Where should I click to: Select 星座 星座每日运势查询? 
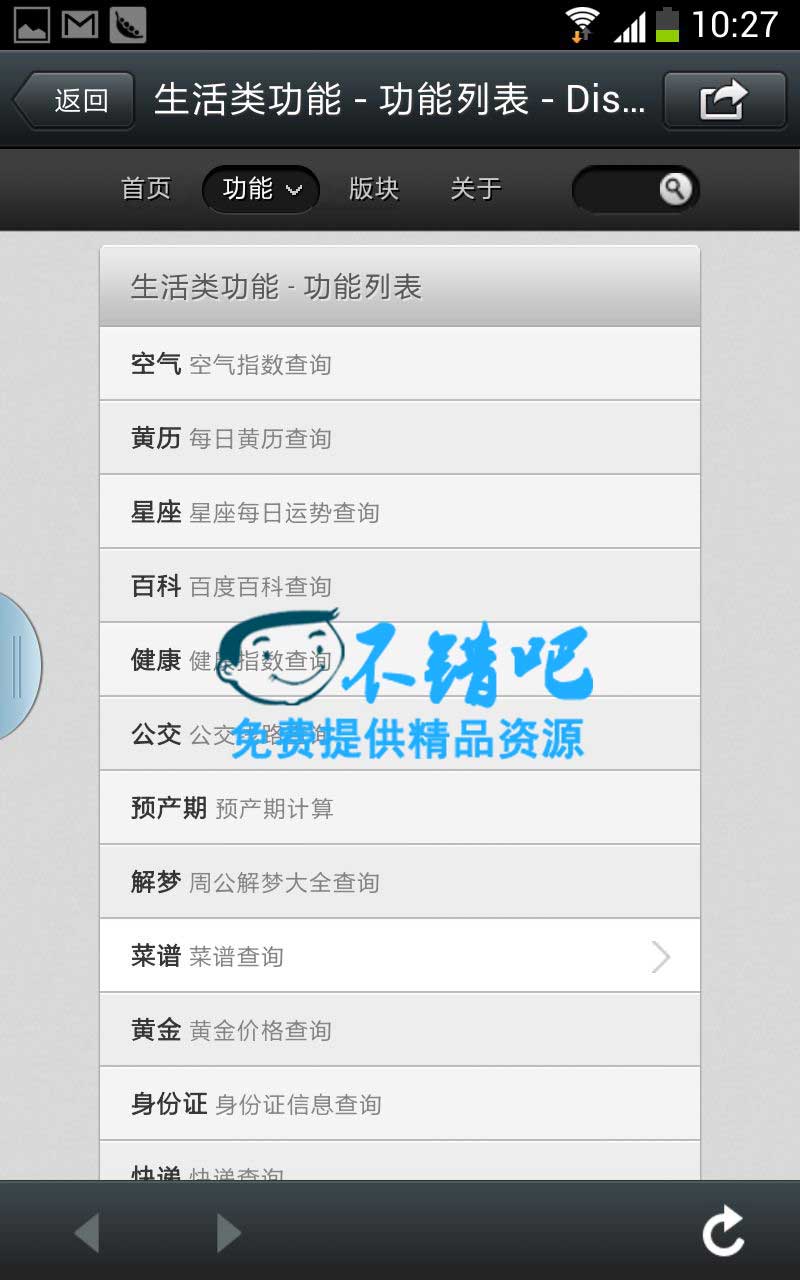[x=400, y=512]
